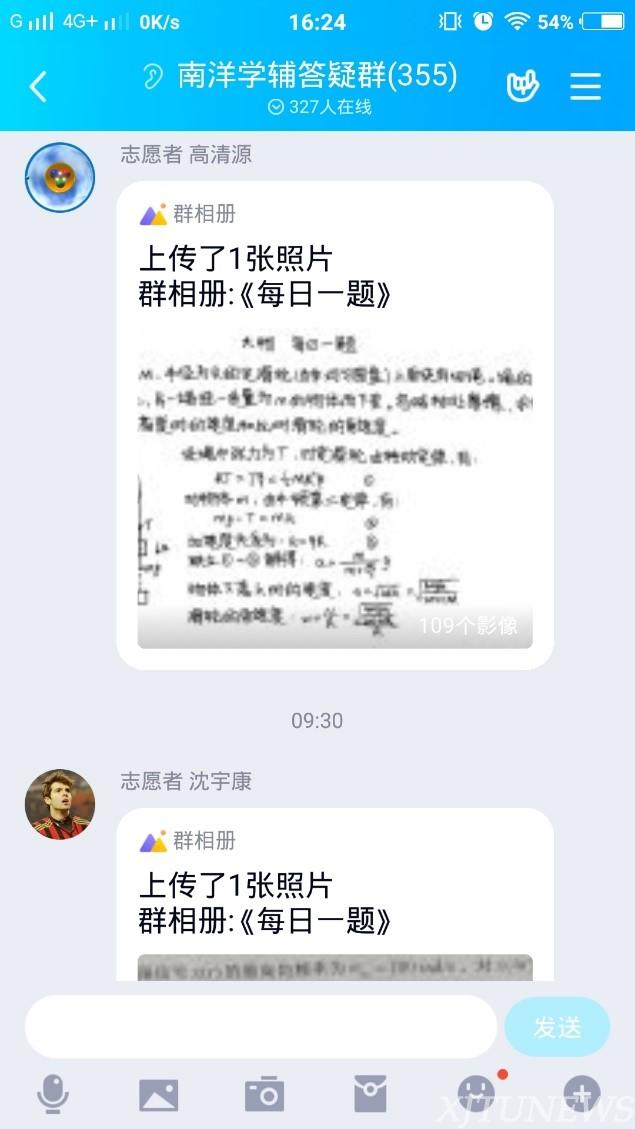Open the emoji sticker panel
Image resolution: width=635 pixels, height=1129 pixels.
(475, 1092)
